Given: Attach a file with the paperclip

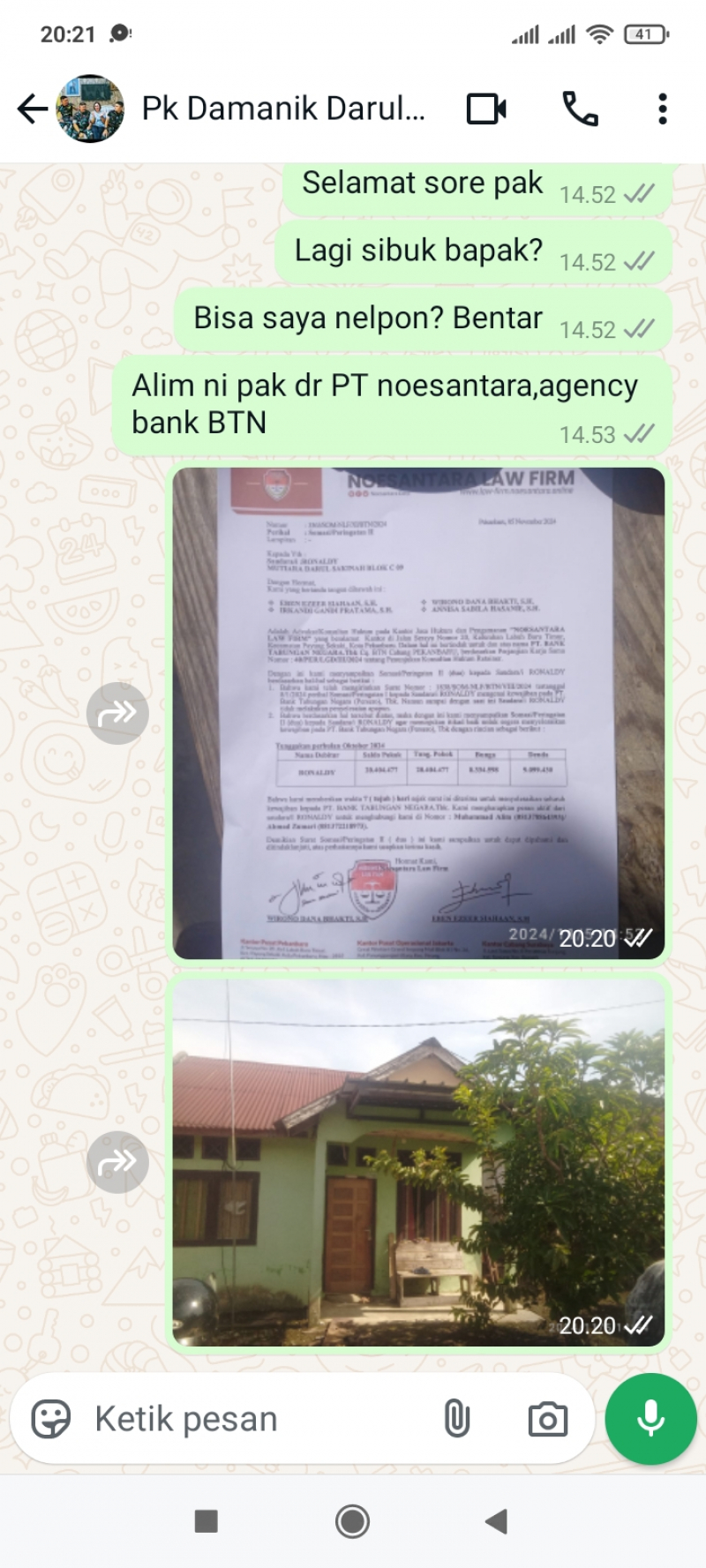Looking at the screenshot, I should [x=456, y=1420].
